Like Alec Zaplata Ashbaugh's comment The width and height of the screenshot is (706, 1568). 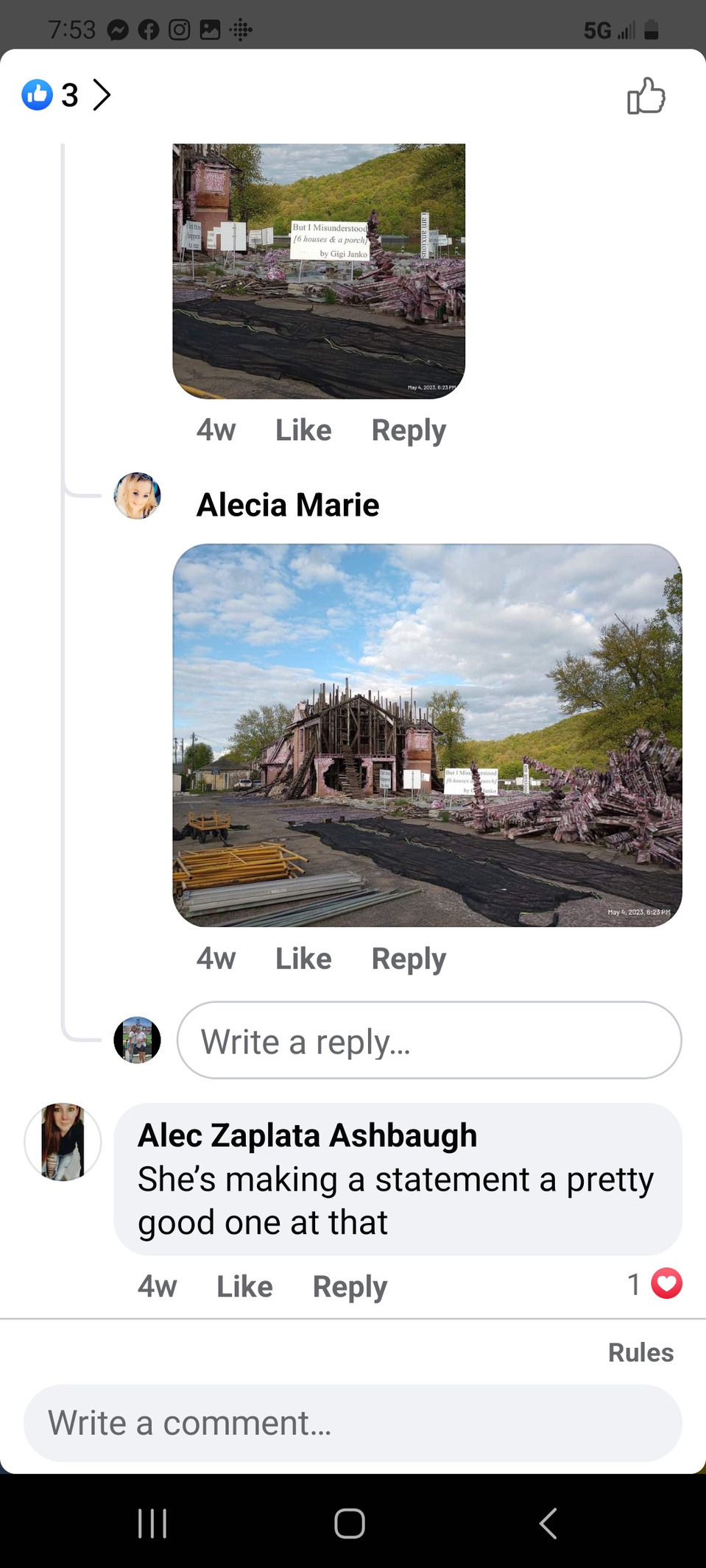pyautogui.click(x=244, y=1287)
